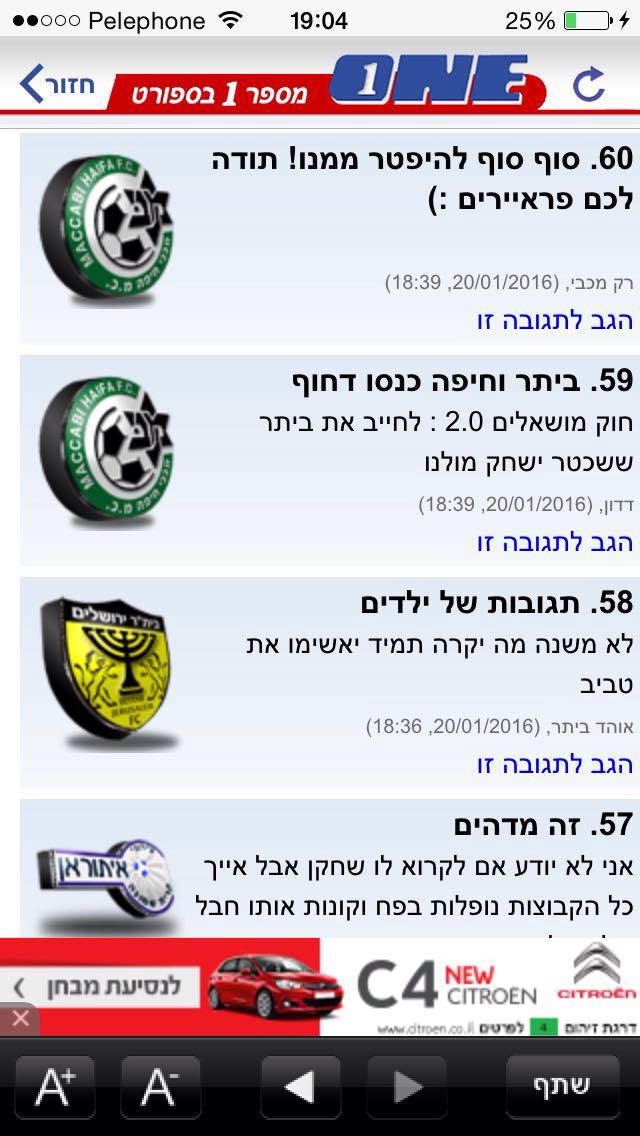
Task: Reload the page with the refresh icon
Action: (589, 86)
